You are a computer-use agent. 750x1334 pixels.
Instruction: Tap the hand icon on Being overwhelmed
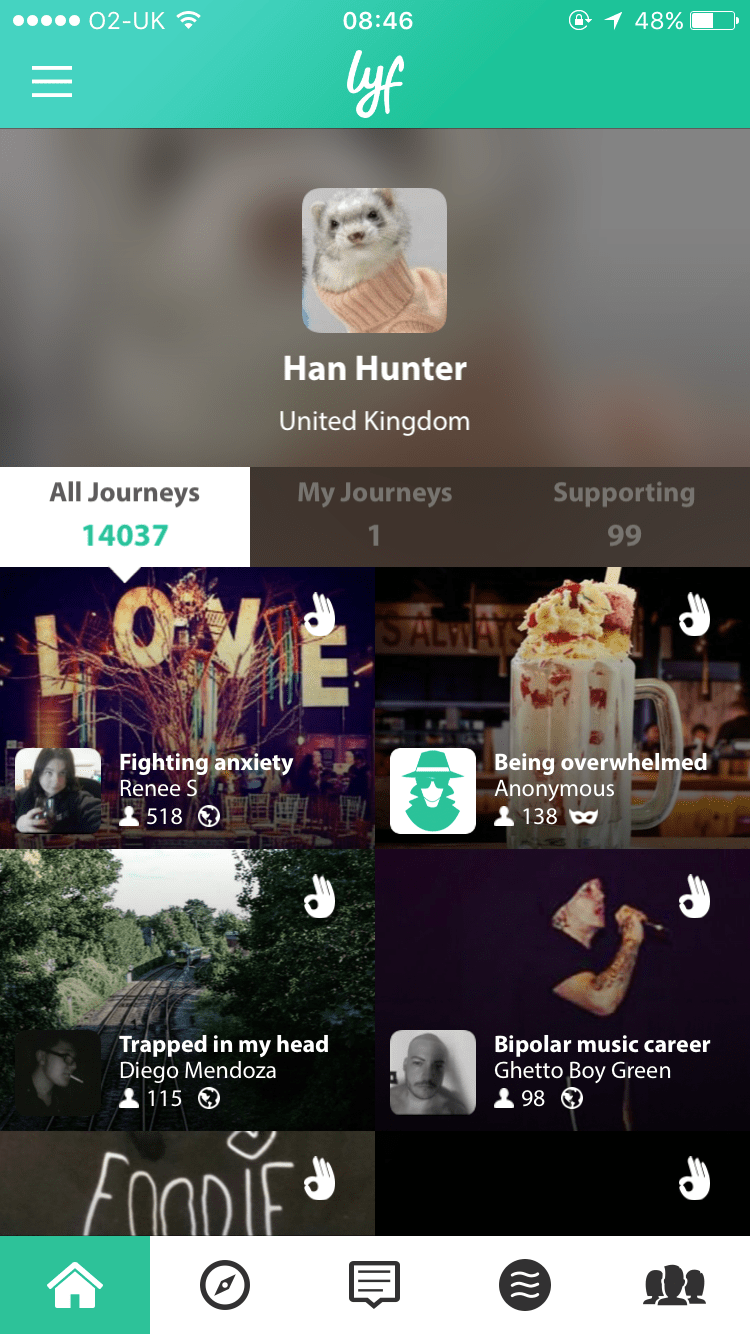click(694, 614)
